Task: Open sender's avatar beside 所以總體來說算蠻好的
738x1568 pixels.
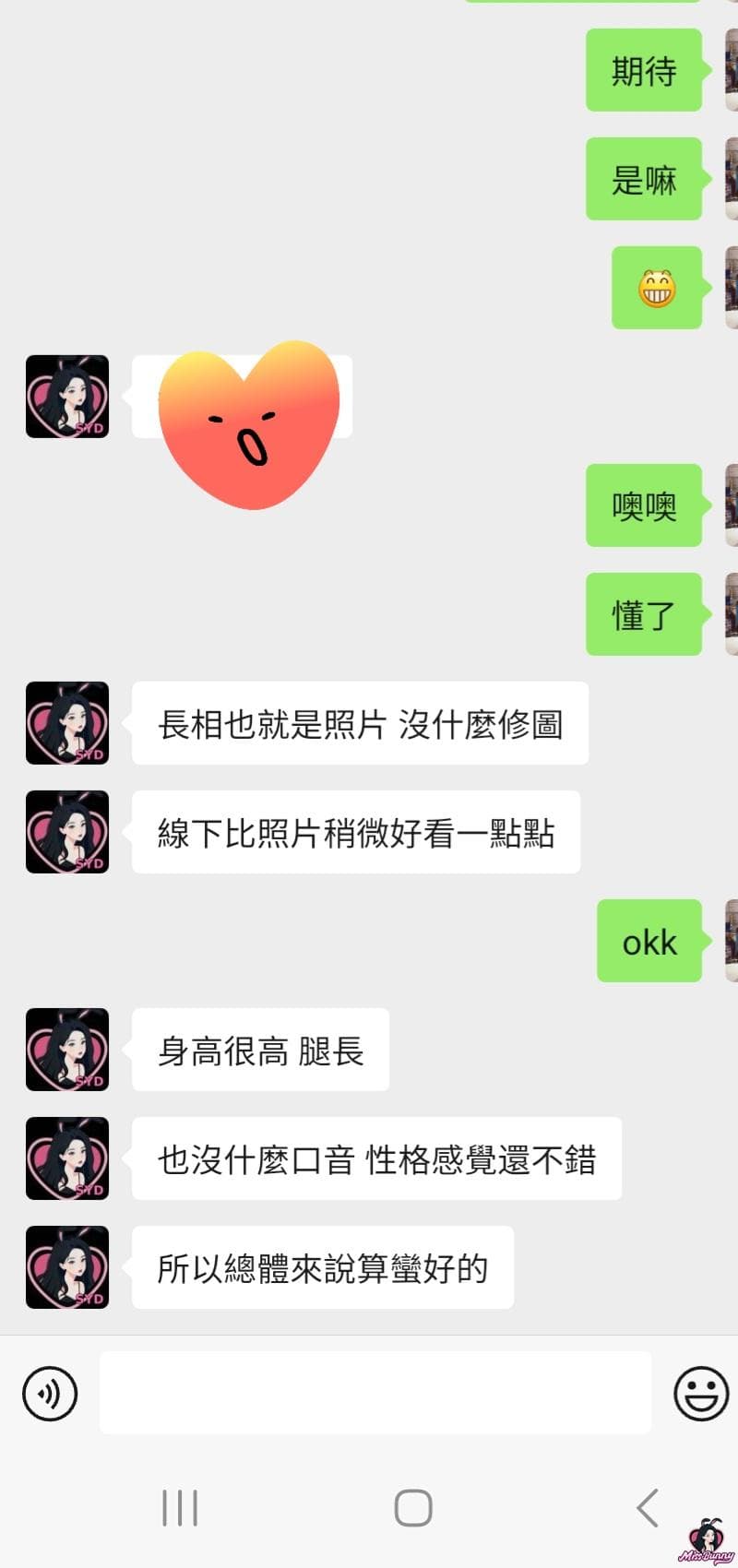Action: 67,1267
